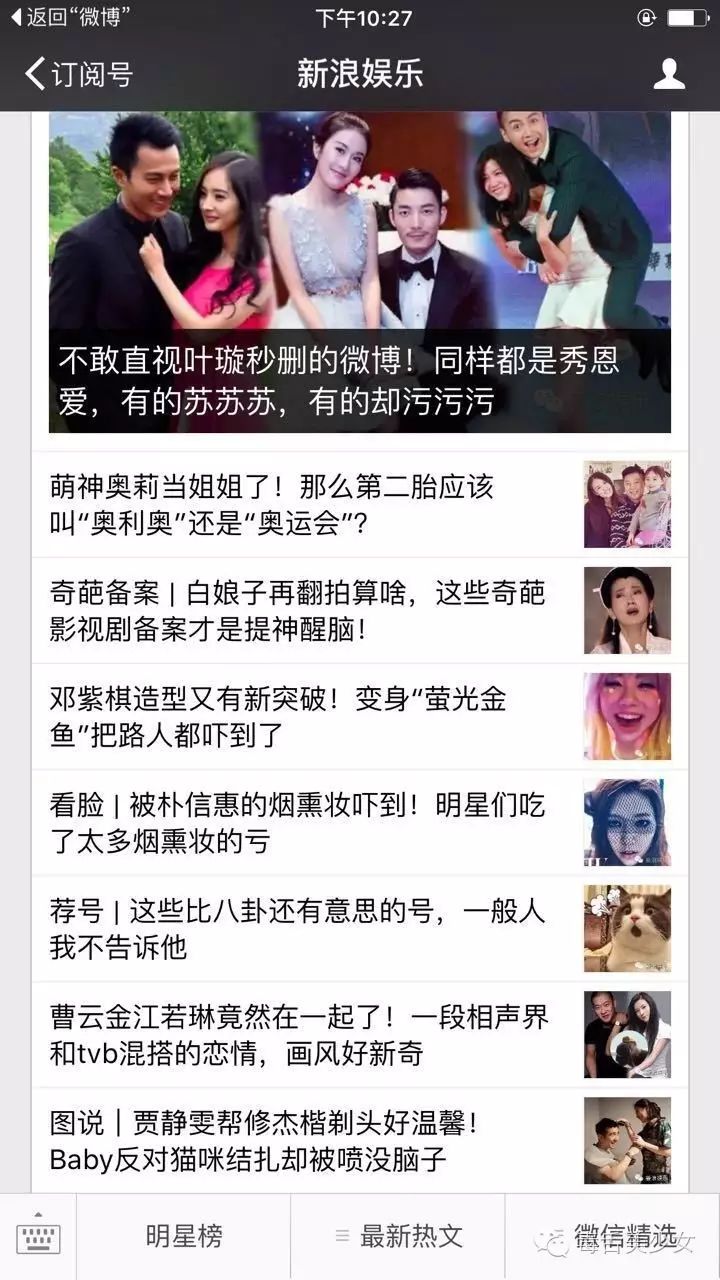View the 朴信惠烟熏妆 article
This screenshot has width=720, height=1280.
coord(360,822)
